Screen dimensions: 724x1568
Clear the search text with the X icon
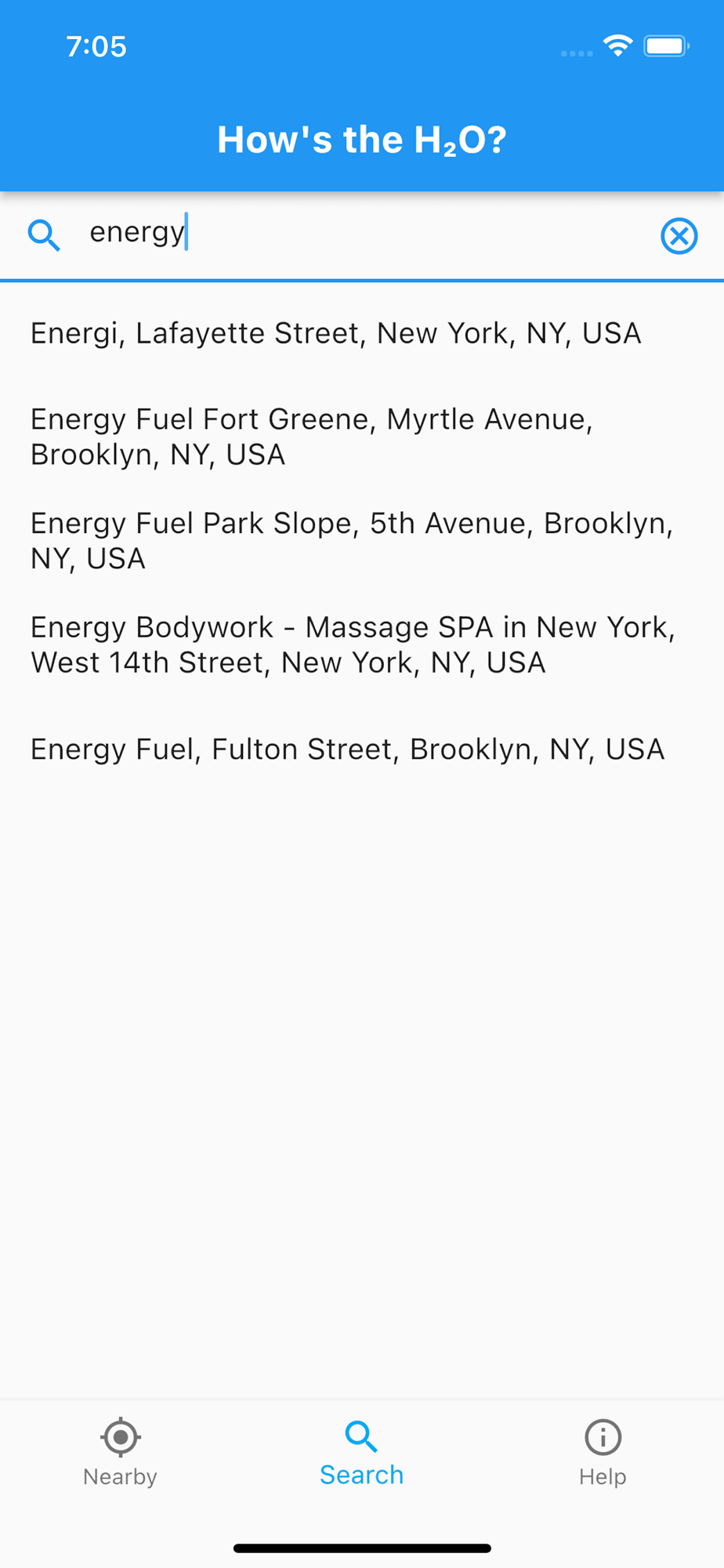pyautogui.click(x=679, y=236)
